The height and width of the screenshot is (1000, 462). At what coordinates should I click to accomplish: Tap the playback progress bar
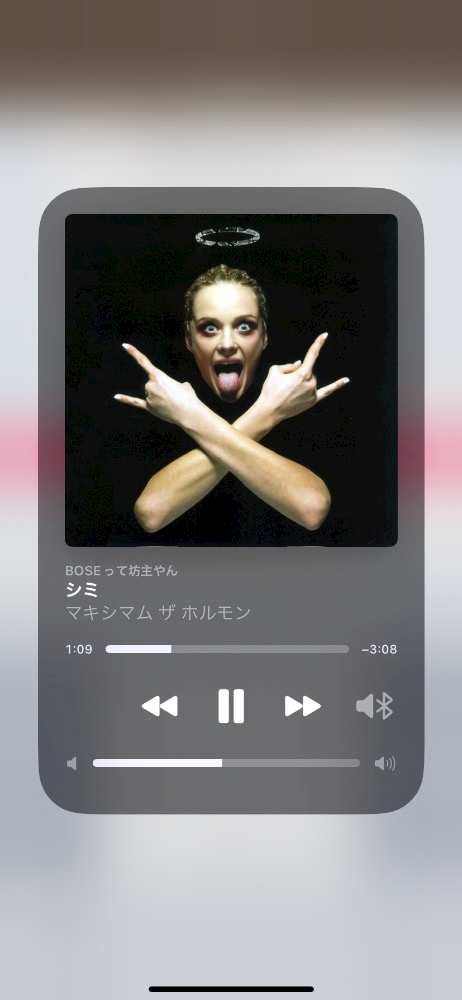(227, 649)
